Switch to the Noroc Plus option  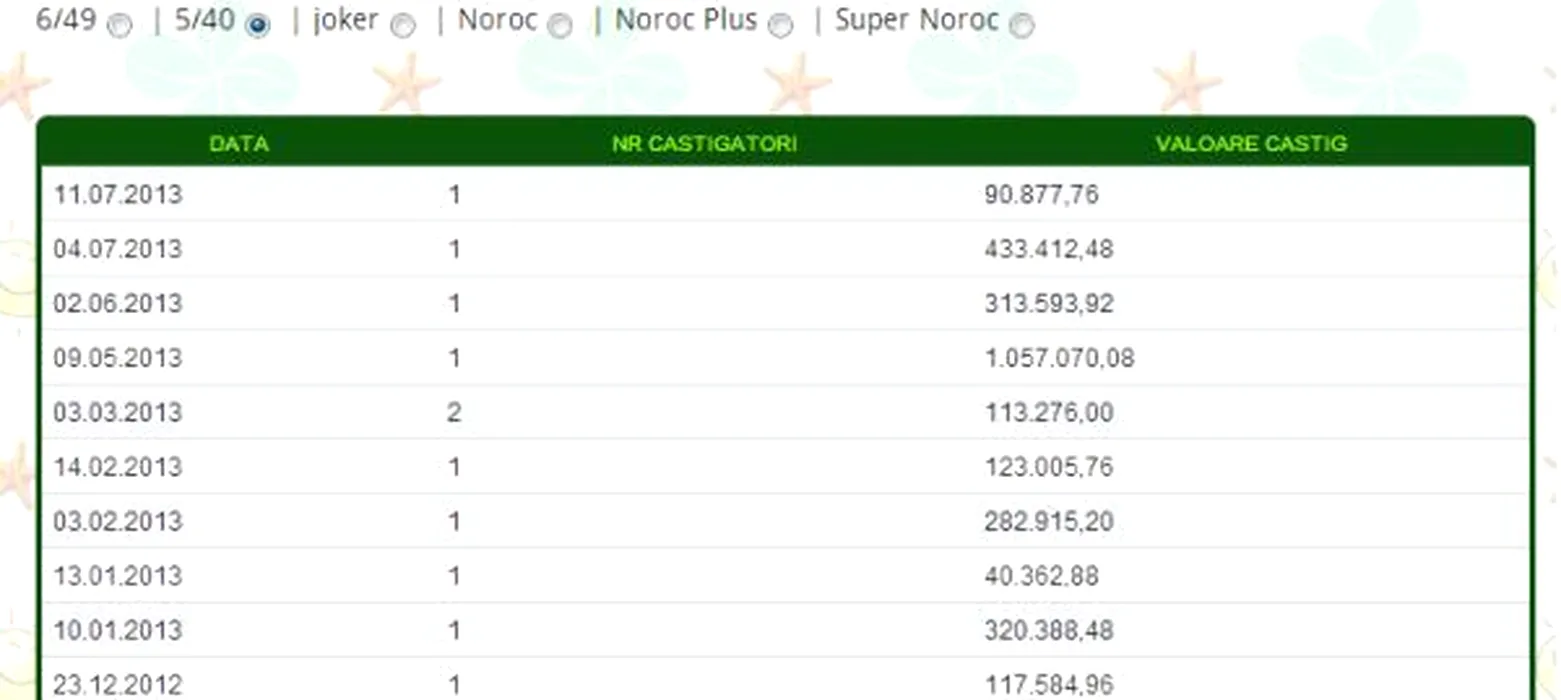780,26
